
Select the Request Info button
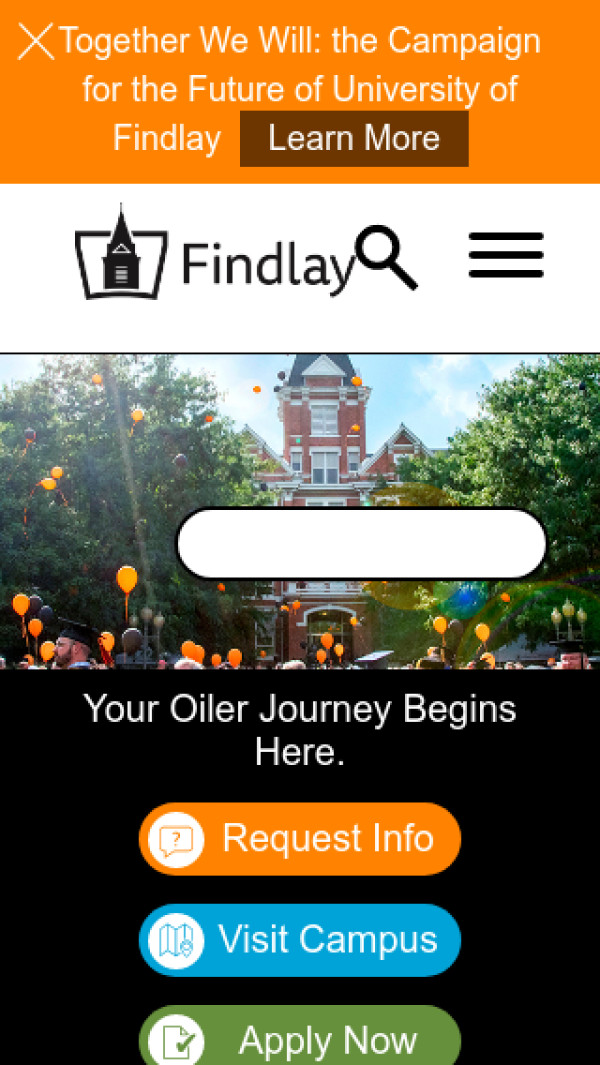300,838
